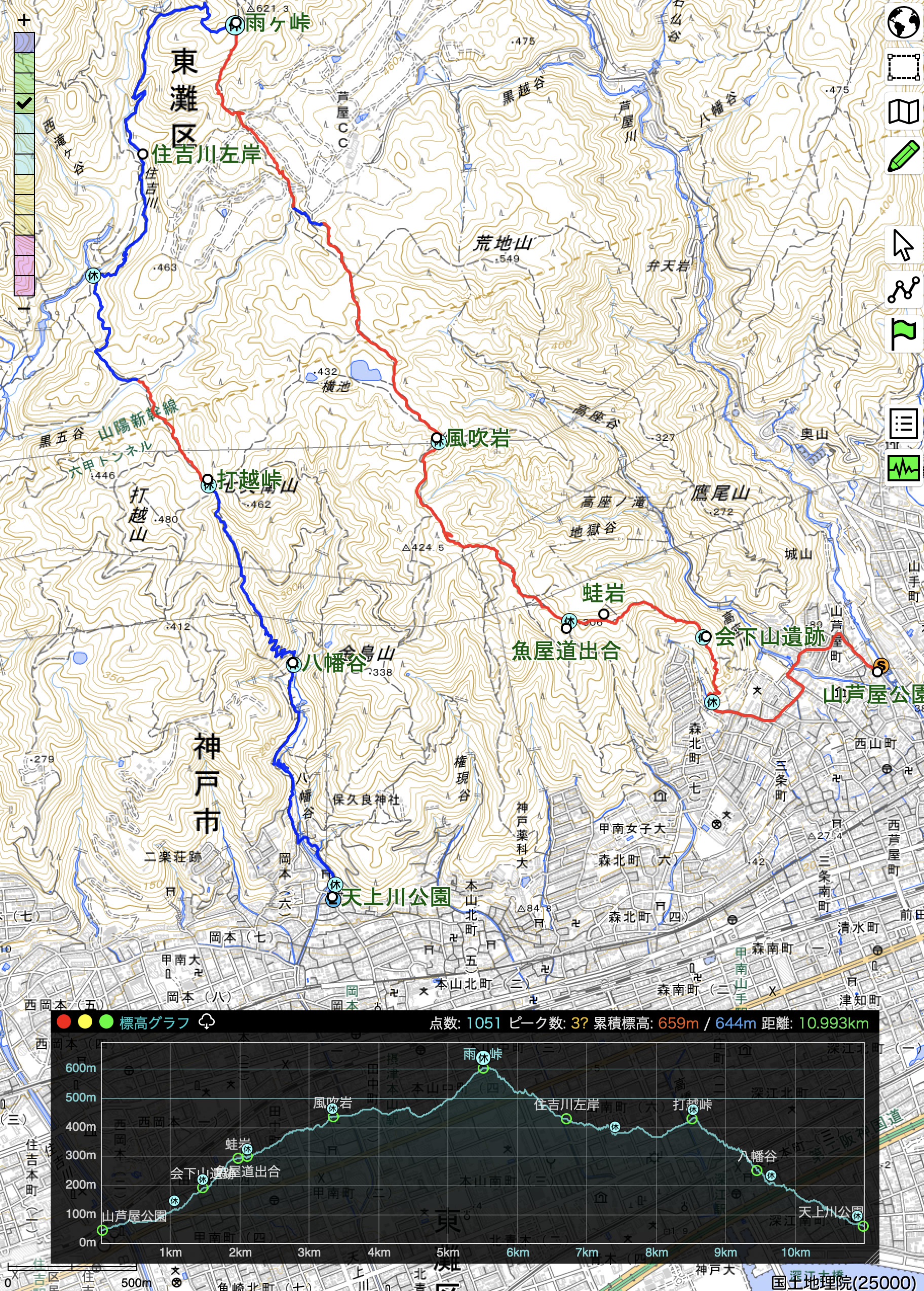This screenshot has height=1291, width=924.
Task: Tap the 打越峠 point in the elevation graph
Action: tap(692, 1119)
